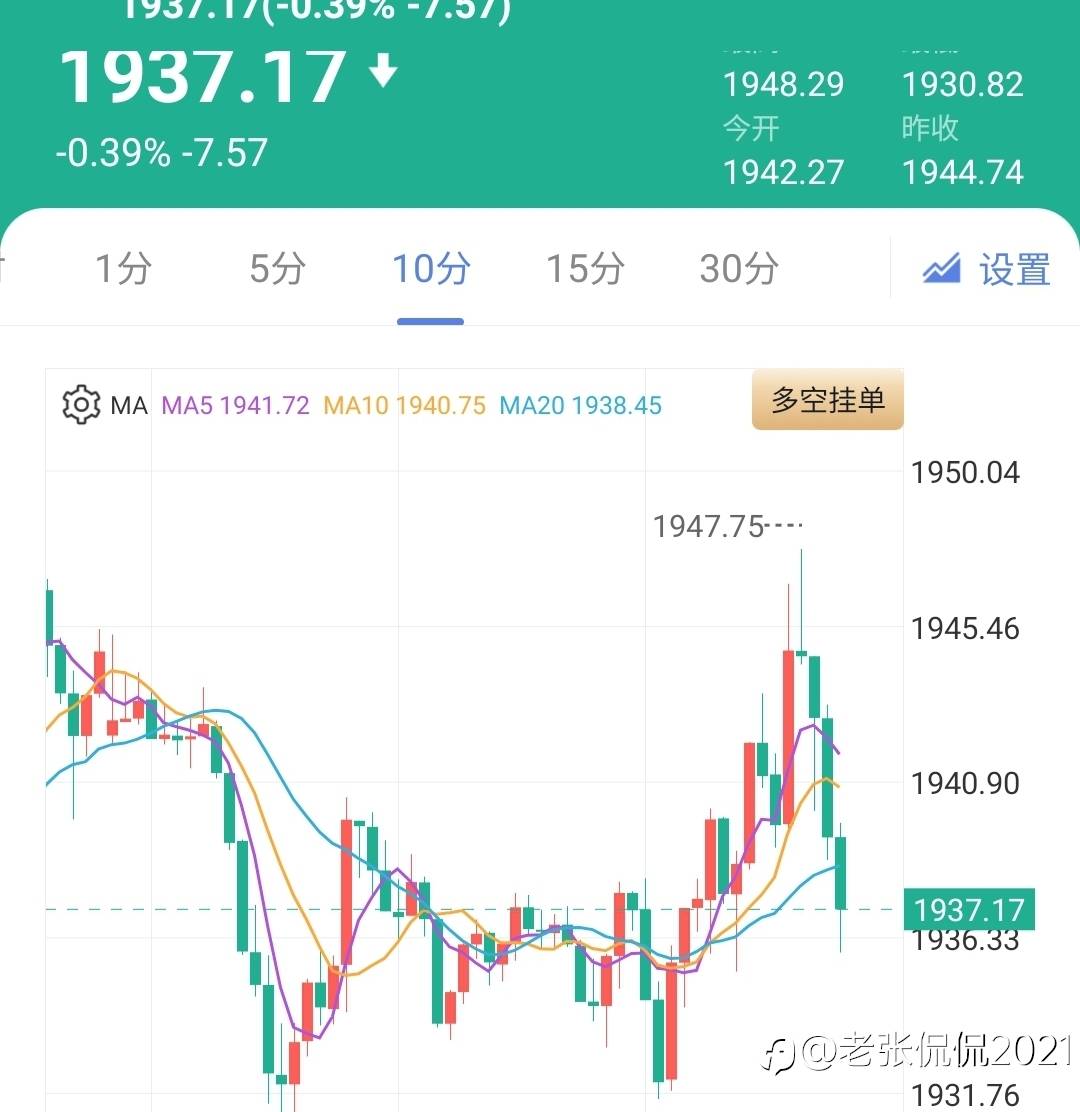Tap the 多空挂单 button

point(827,400)
